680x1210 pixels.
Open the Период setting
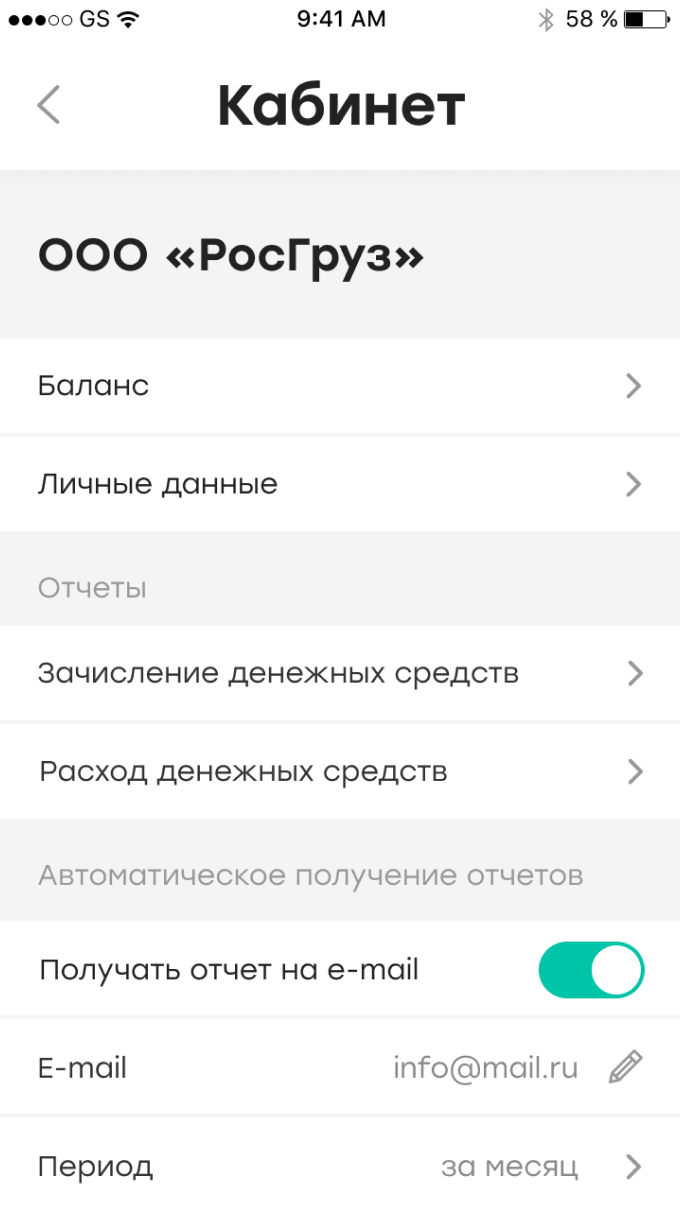click(340, 1166)
